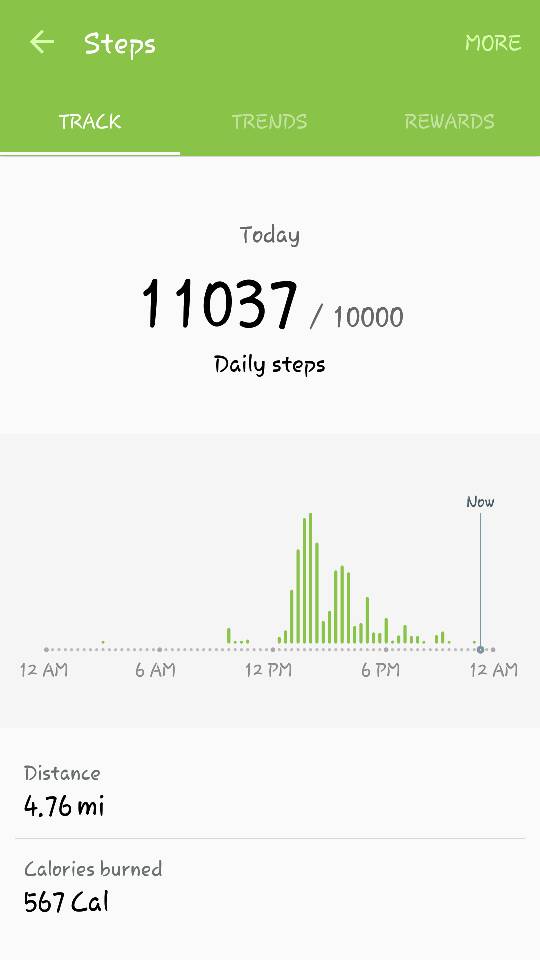
Task: Open the MORE options menu
Action: 493,43
